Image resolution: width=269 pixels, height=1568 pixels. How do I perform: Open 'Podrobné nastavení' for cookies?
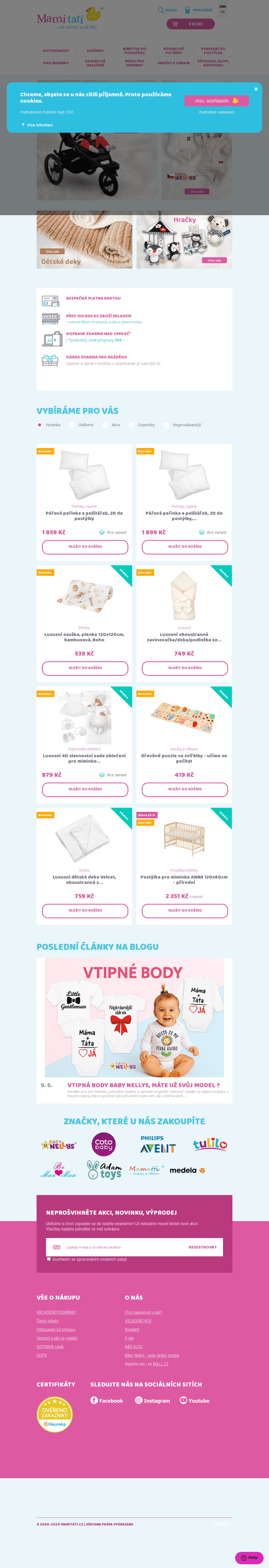[x=216, y=112]
